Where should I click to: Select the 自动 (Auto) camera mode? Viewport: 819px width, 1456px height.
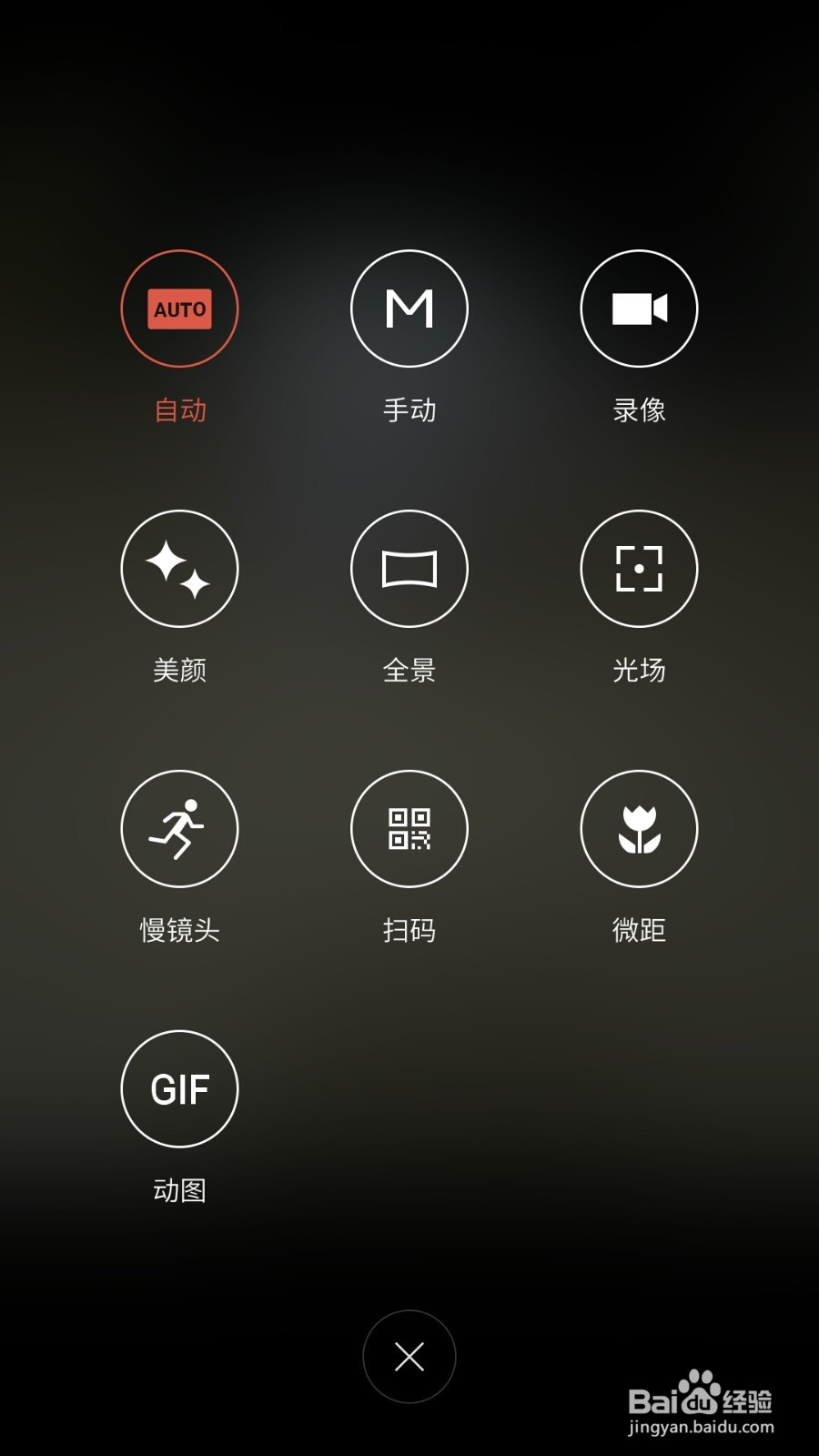(x=179, y=308)
